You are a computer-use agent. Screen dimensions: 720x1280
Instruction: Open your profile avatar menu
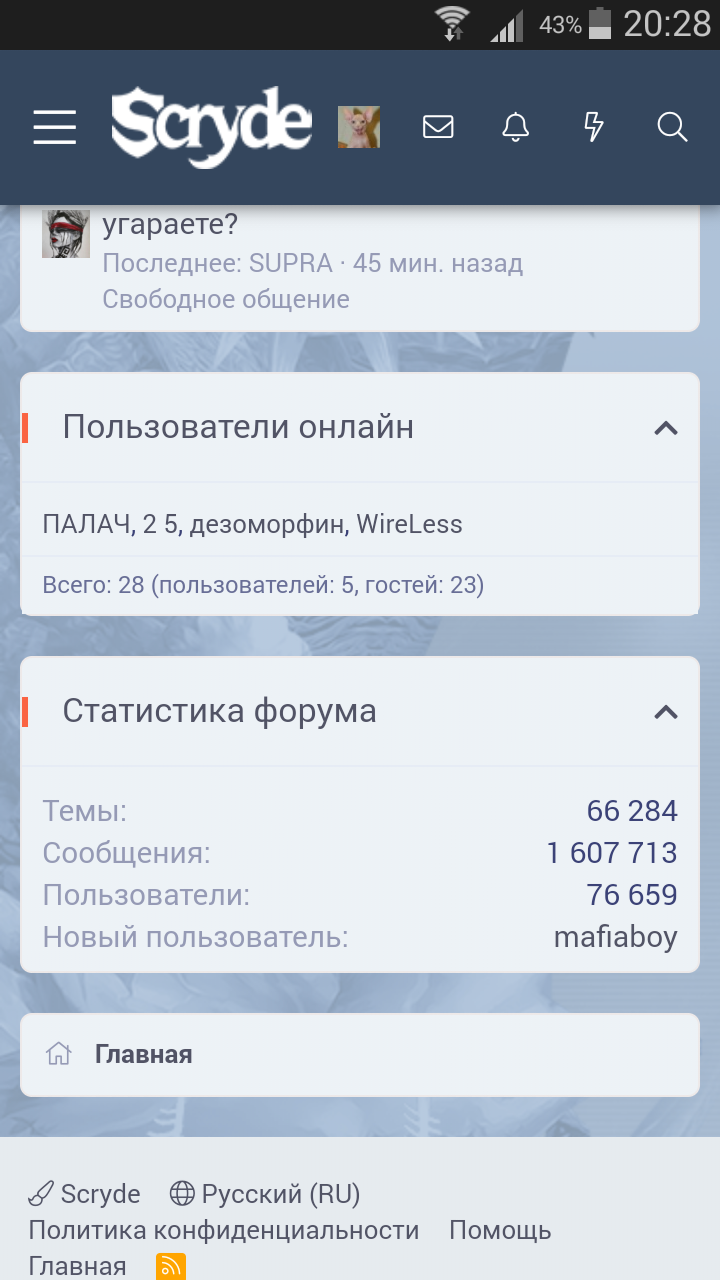358,127
